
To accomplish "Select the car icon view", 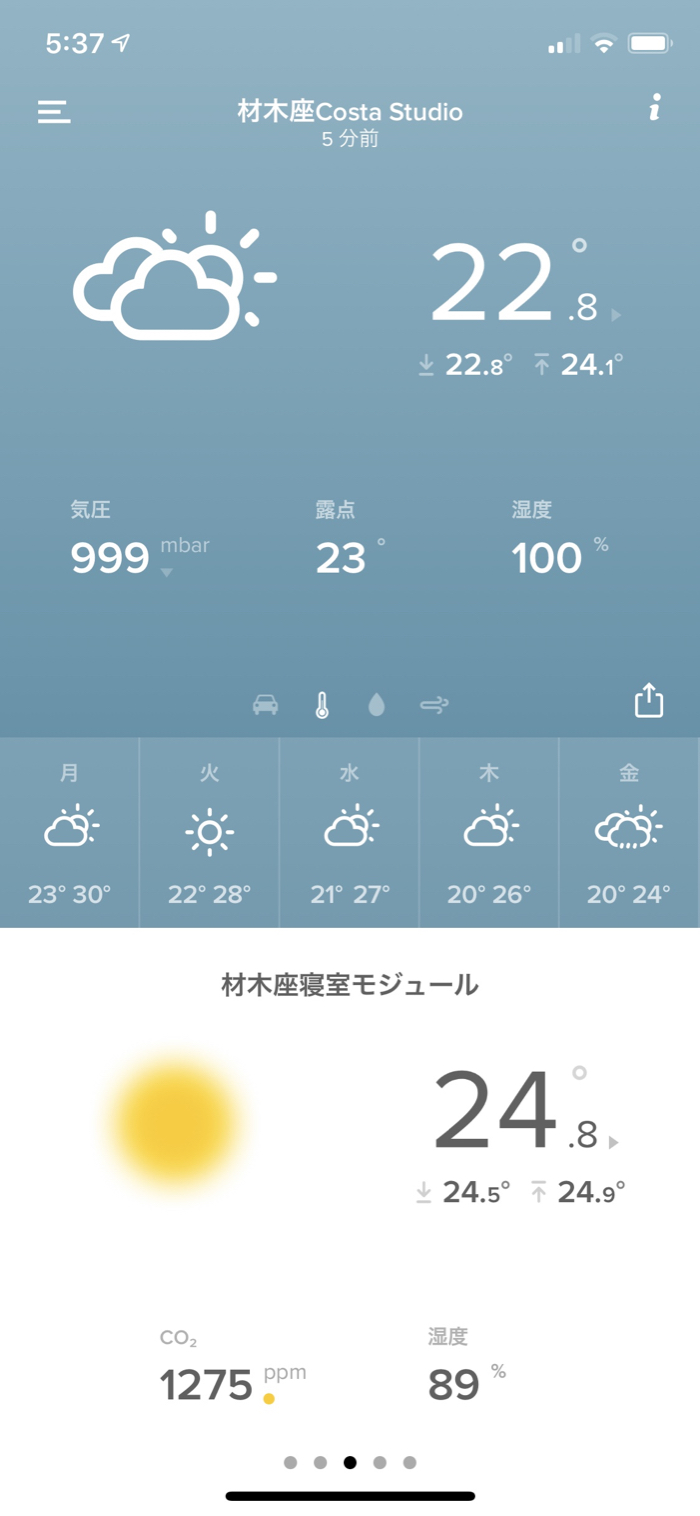I will (265, 705).
